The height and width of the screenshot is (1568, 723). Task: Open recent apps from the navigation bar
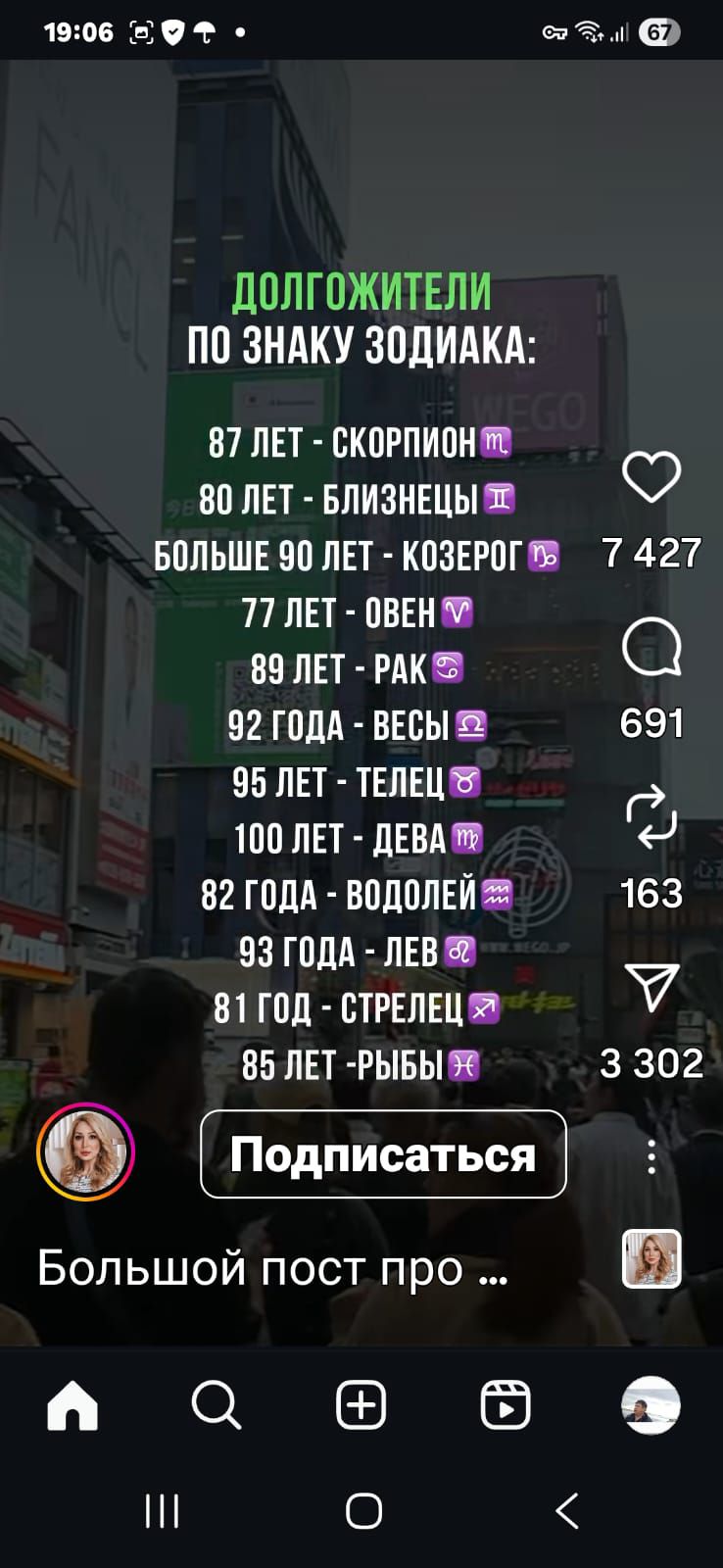click(x=163, y=1511)
